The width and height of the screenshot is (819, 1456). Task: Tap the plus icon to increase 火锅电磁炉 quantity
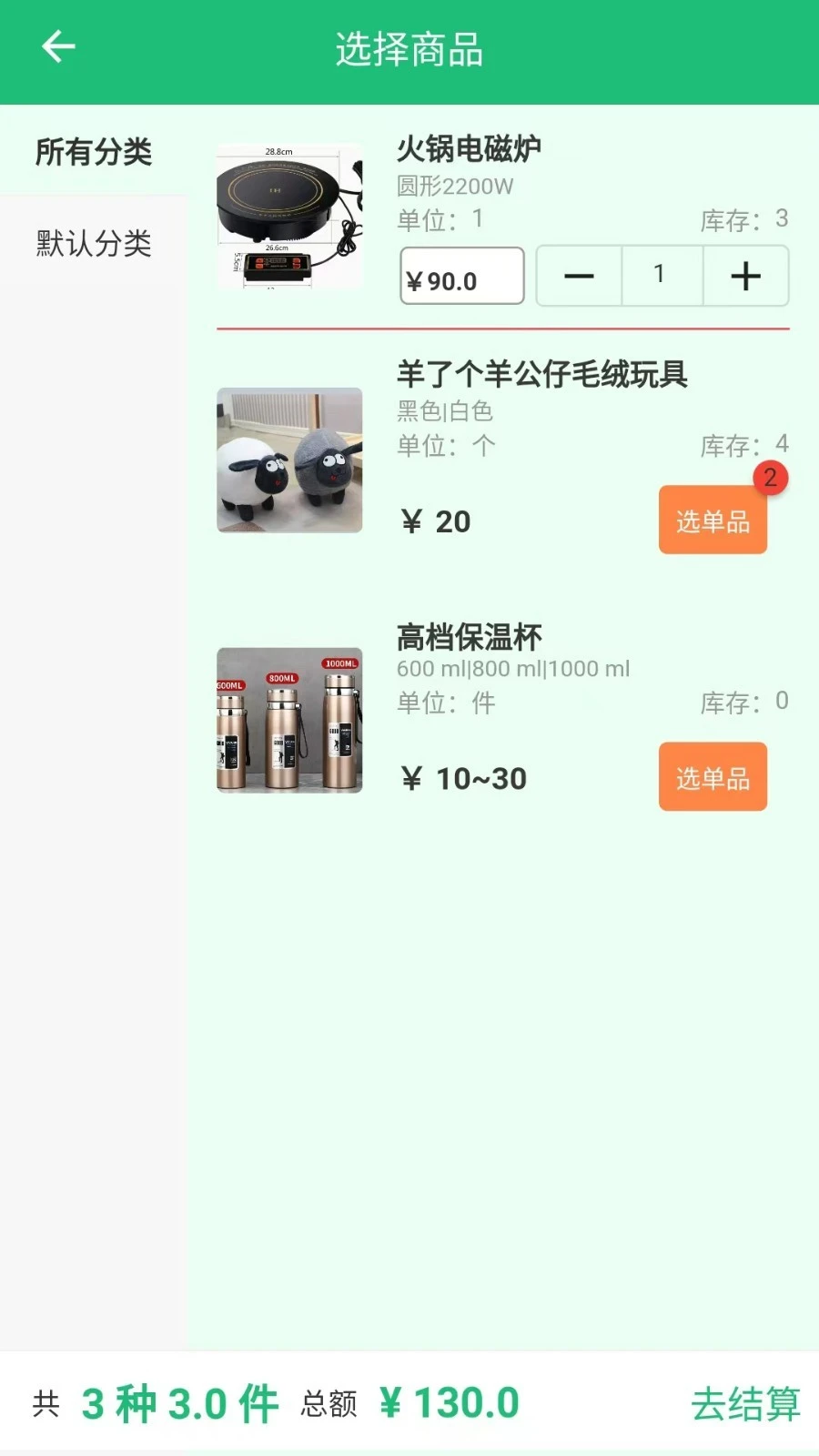pyautogui.click(x=745, y=276)
